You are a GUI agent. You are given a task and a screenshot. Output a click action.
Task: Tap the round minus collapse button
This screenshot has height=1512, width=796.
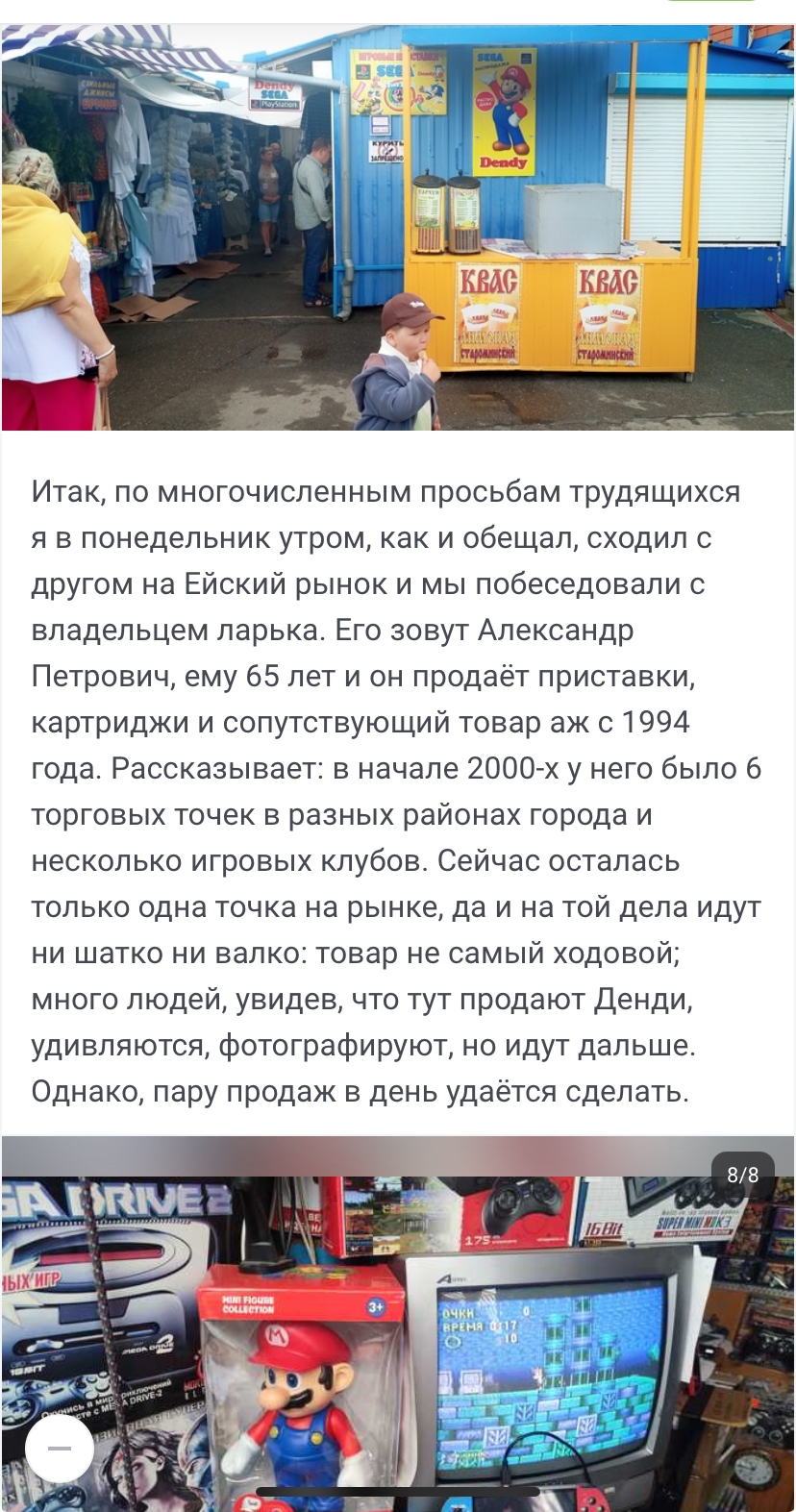coord(60,1448)
